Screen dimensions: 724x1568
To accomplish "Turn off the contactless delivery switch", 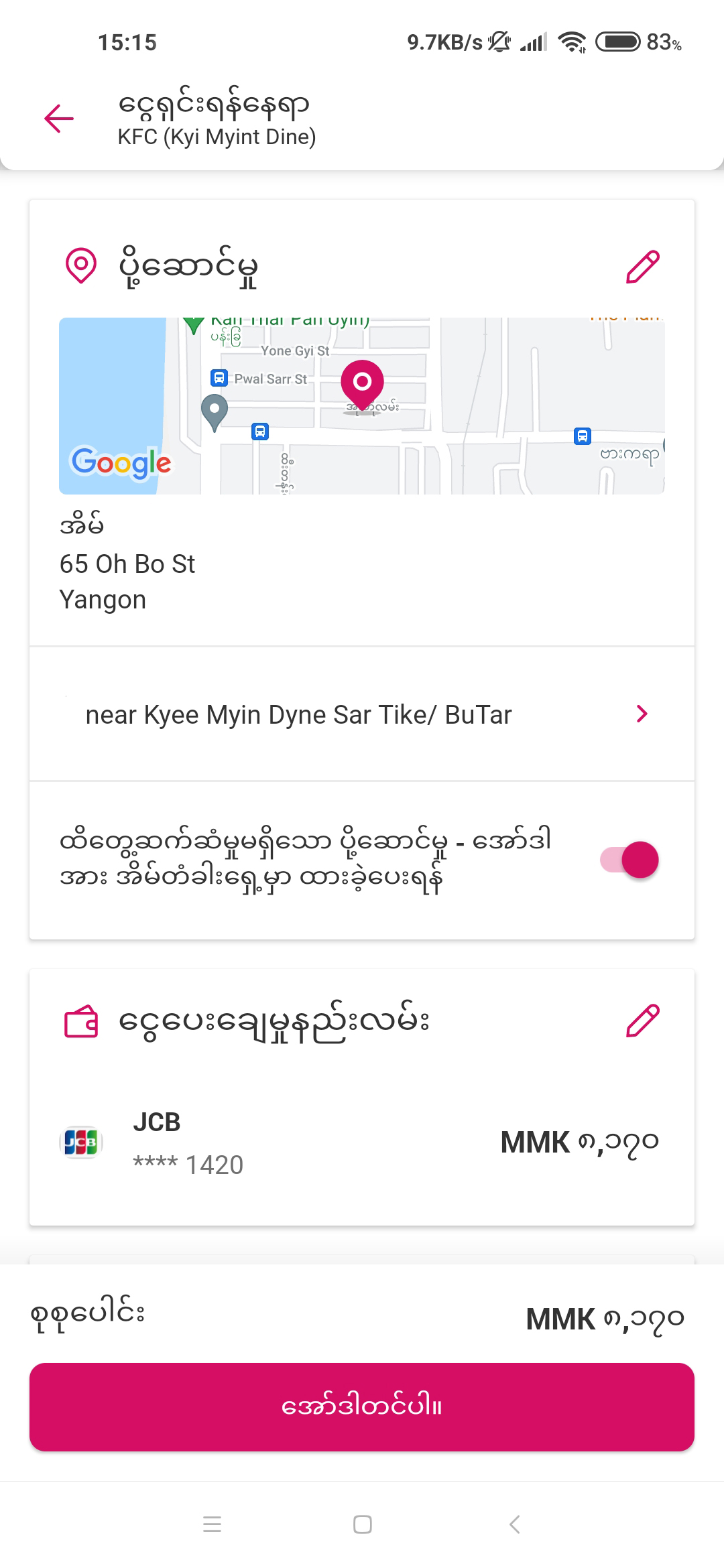I will [629, 860].
